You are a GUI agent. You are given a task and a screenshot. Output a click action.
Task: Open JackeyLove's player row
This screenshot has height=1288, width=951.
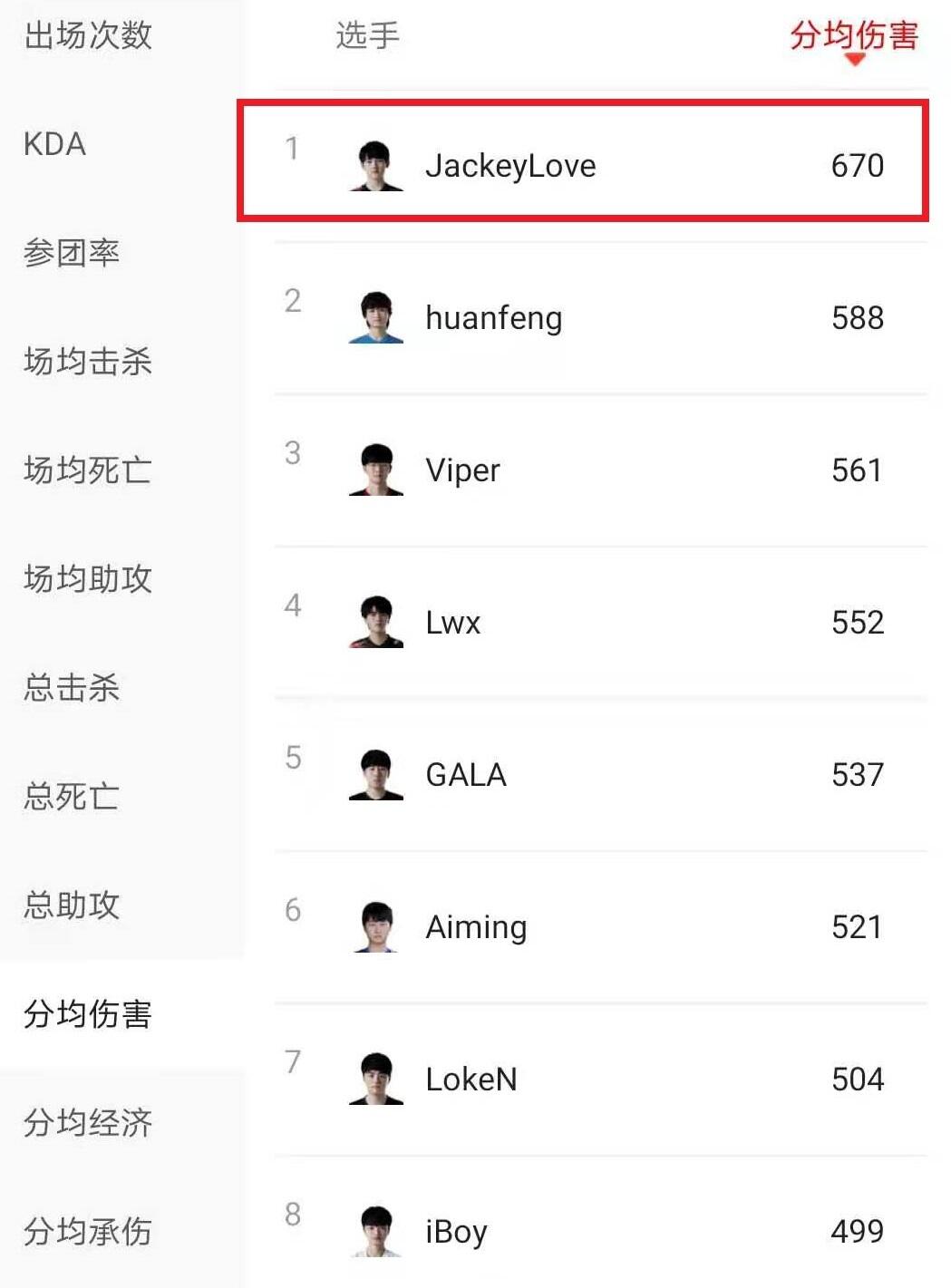coord(510,166)
